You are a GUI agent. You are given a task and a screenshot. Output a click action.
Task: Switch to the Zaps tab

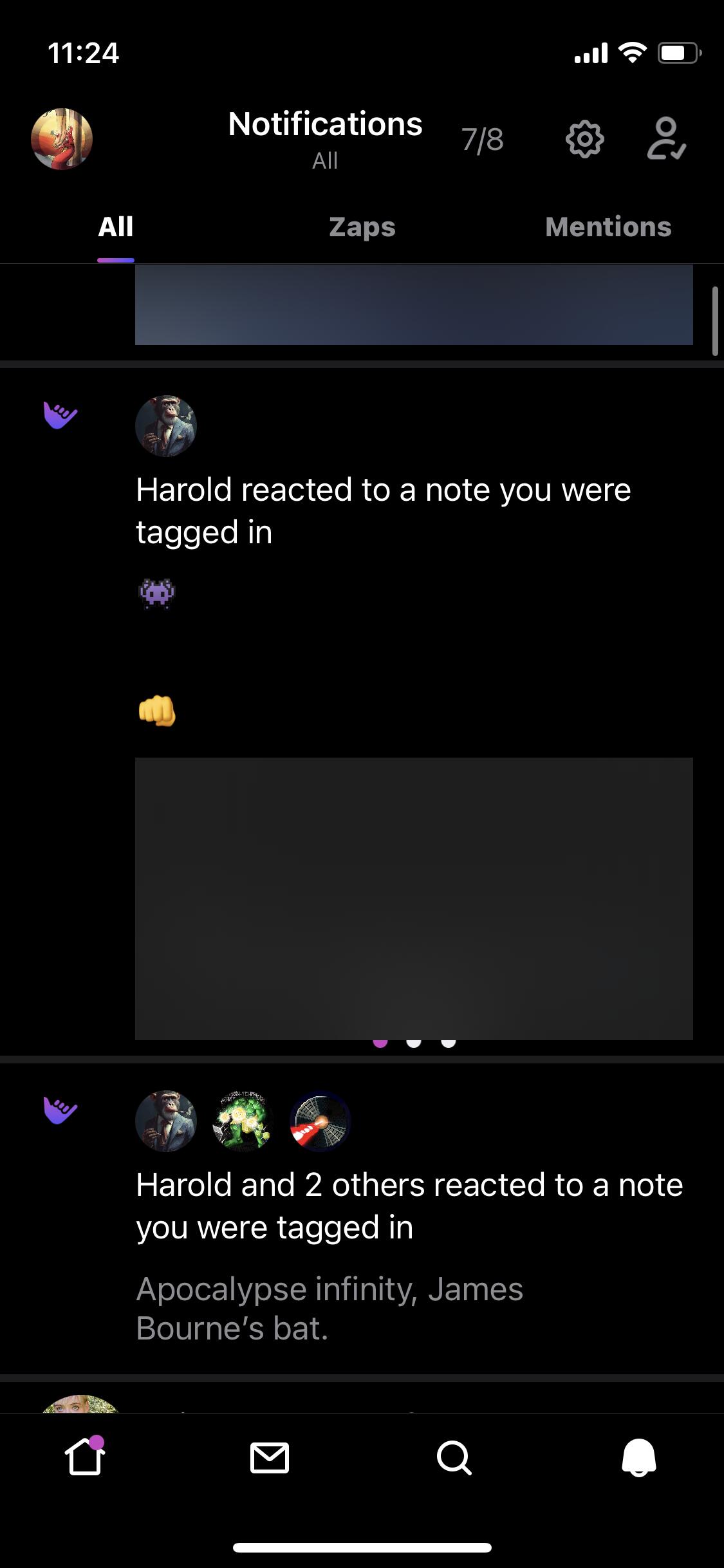point(362,227)
